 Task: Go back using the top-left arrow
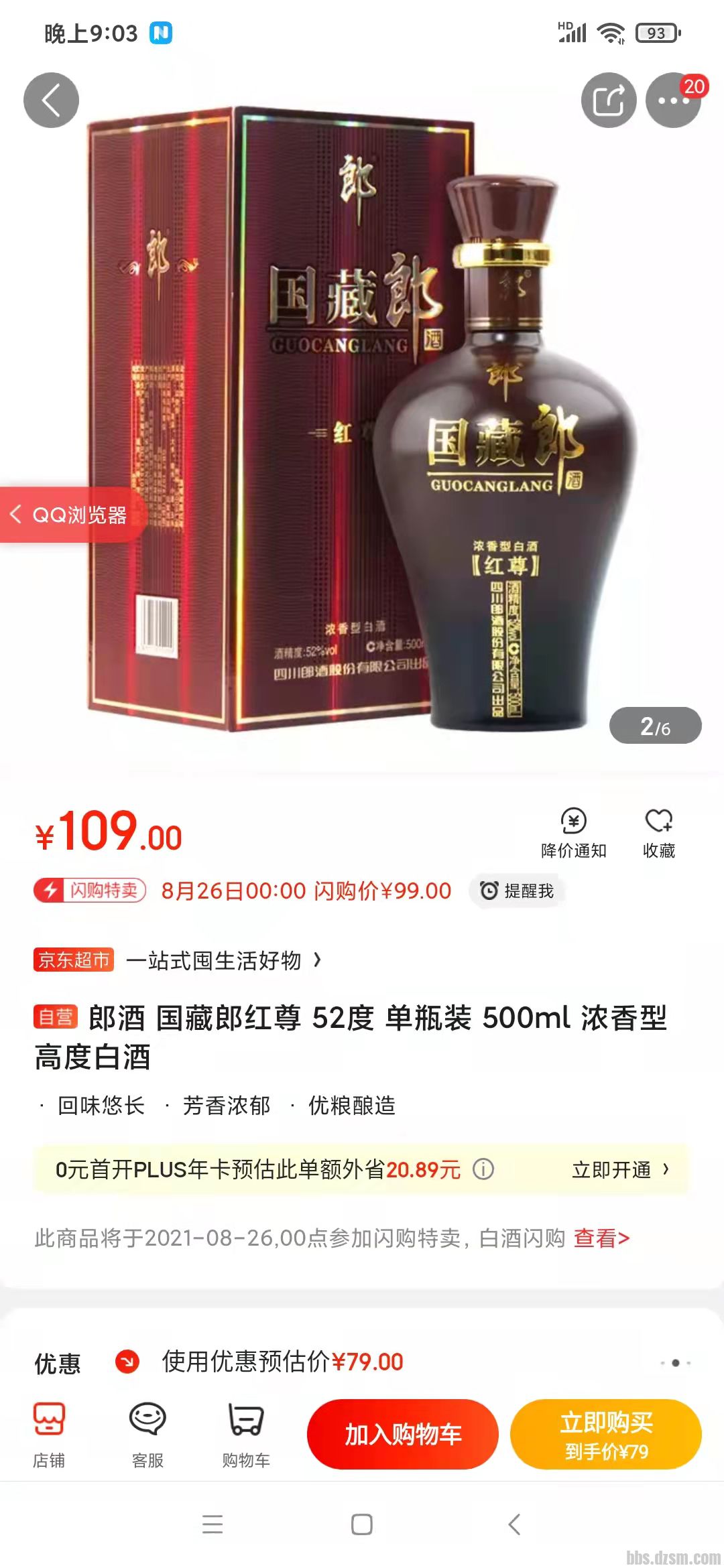(x=51, y=100)
